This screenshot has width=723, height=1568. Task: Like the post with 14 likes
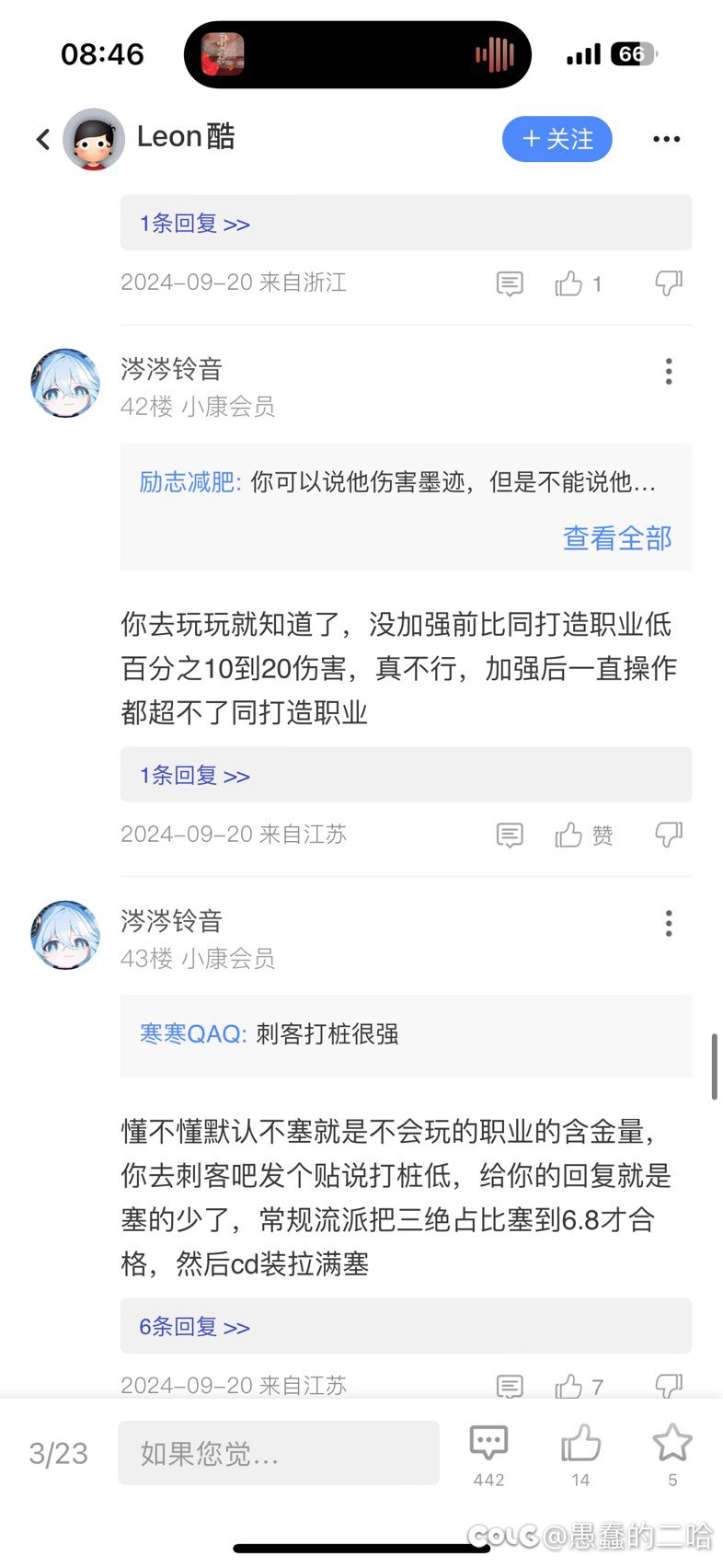pyautogui.click(x=580, y=1454)
